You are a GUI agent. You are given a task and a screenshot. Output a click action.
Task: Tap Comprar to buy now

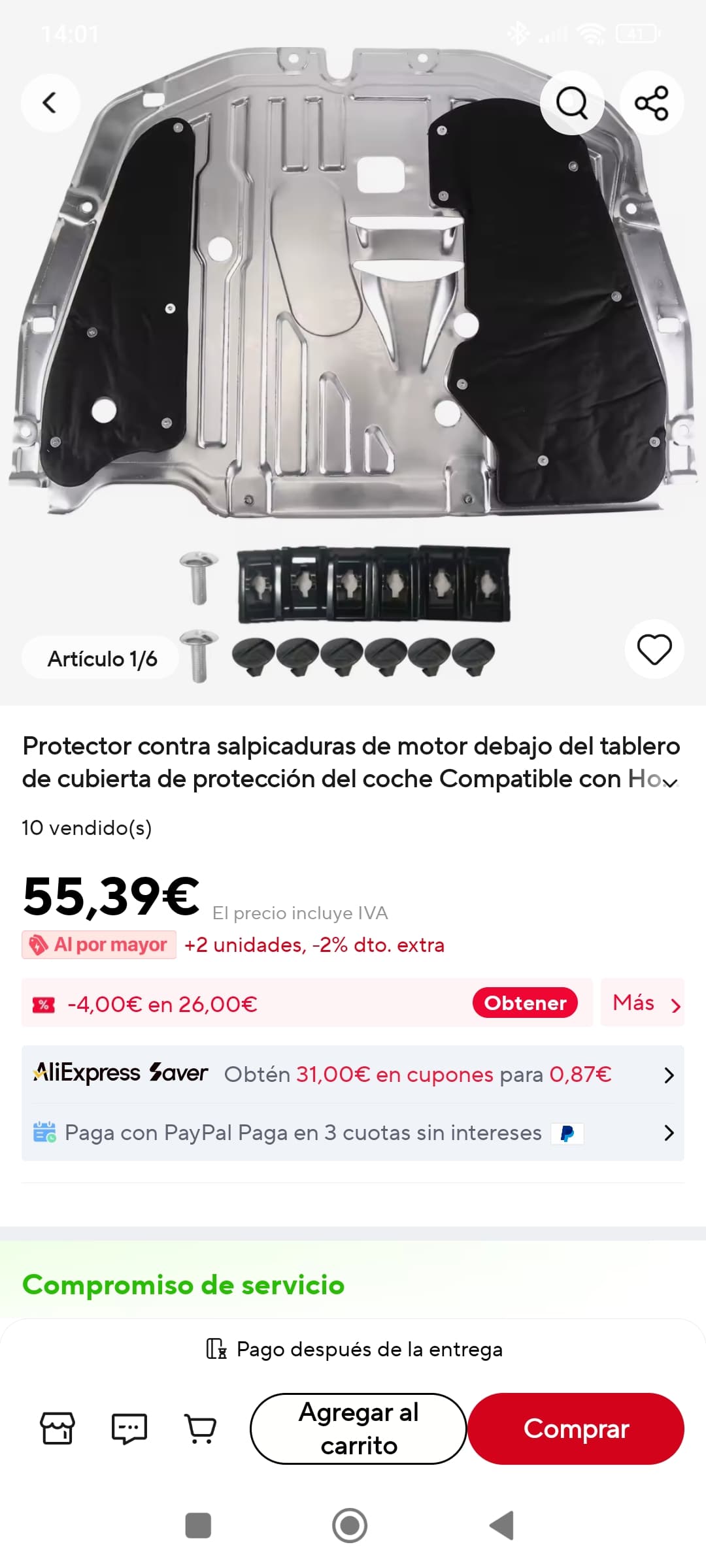pyautogui.click(x=576, y=1428)
